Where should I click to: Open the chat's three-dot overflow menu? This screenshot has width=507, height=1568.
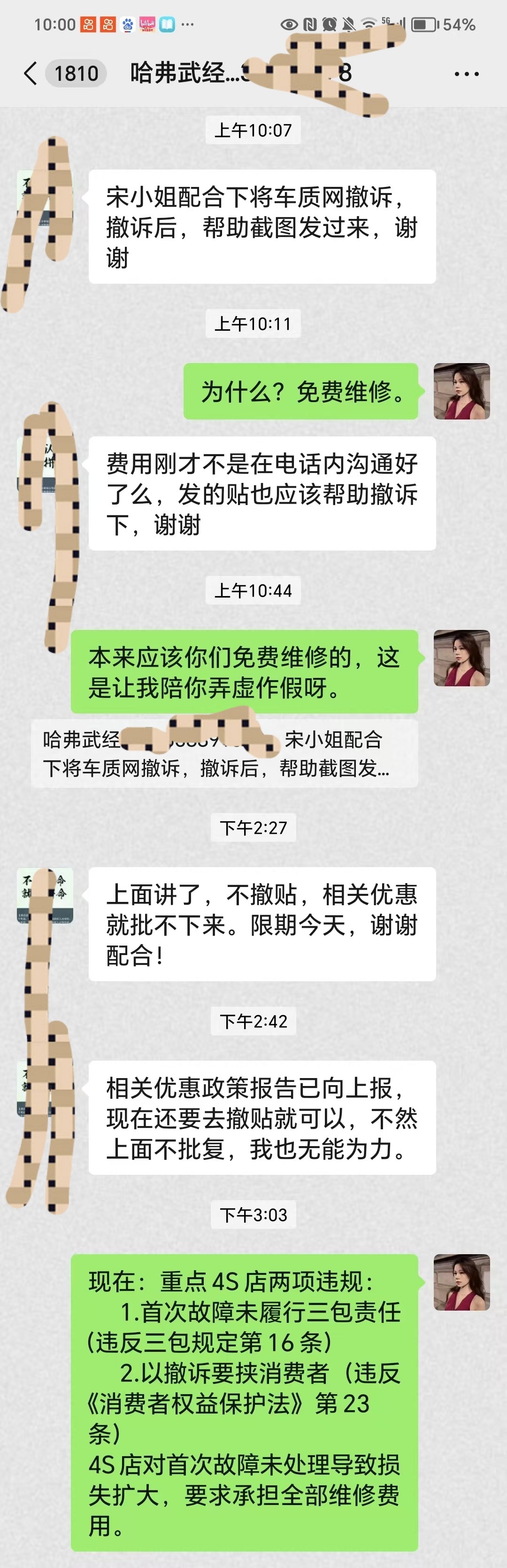[x=466, y=74]
